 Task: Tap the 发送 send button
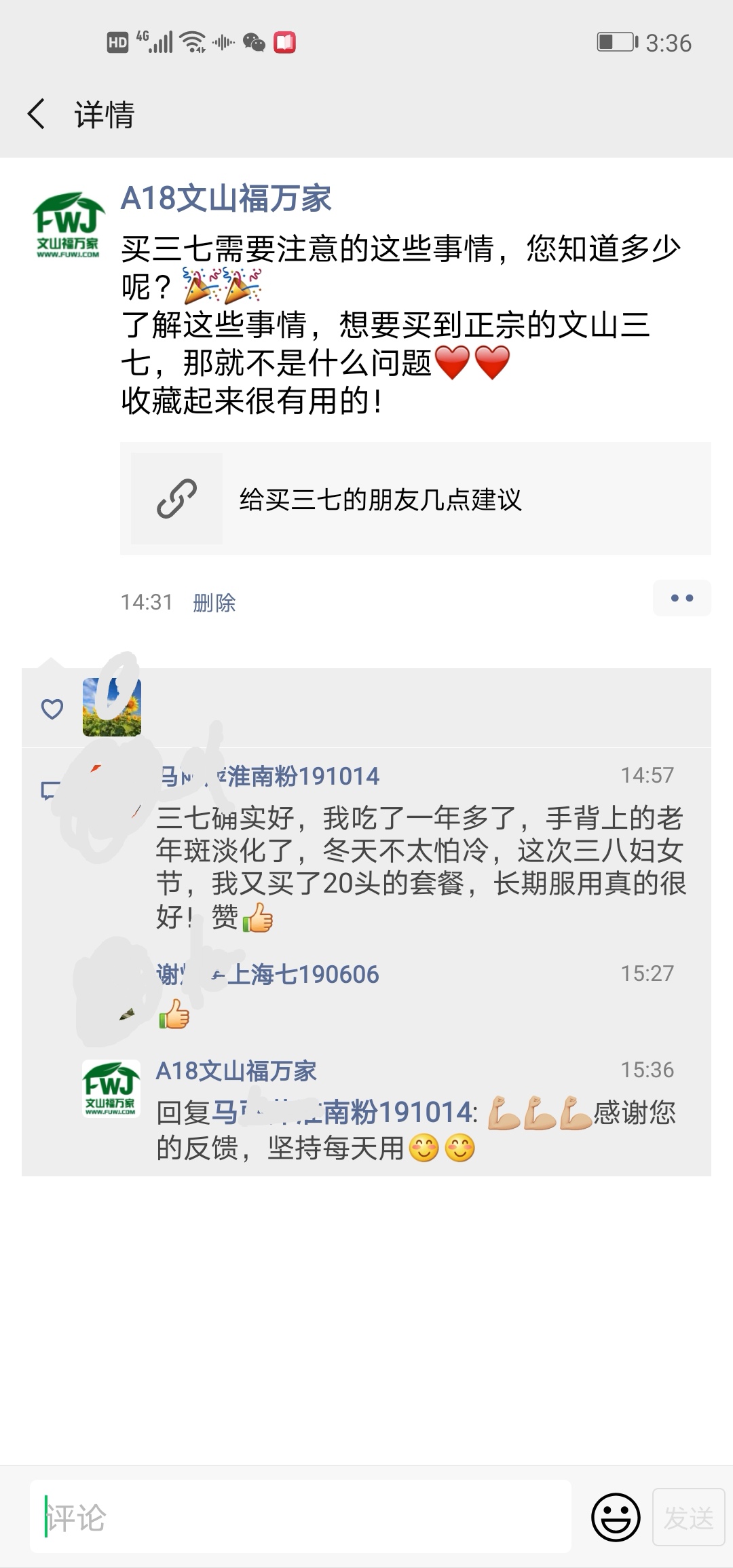click(x=688, y=1516)
